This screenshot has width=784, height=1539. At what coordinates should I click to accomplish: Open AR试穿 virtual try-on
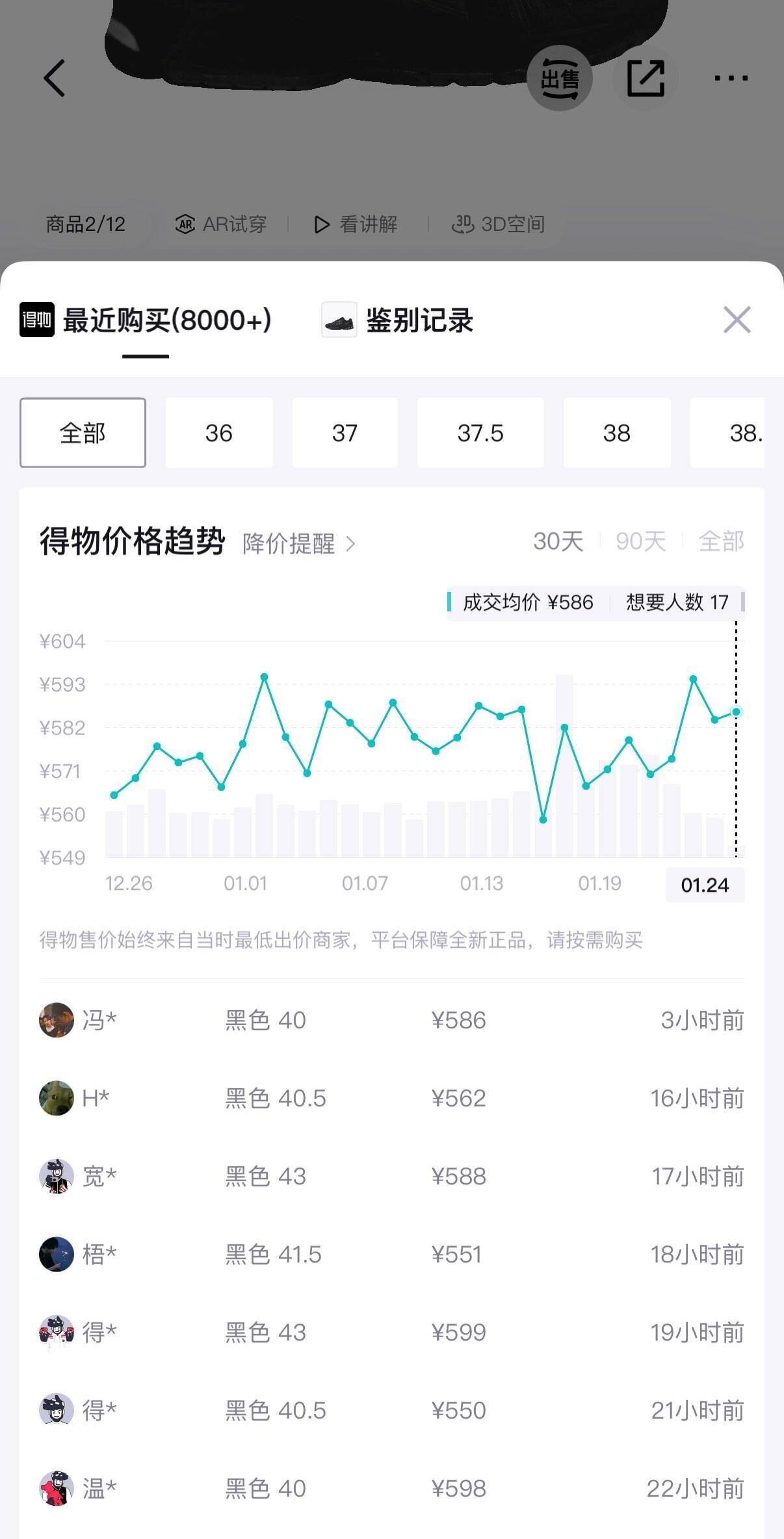[221, 224]
